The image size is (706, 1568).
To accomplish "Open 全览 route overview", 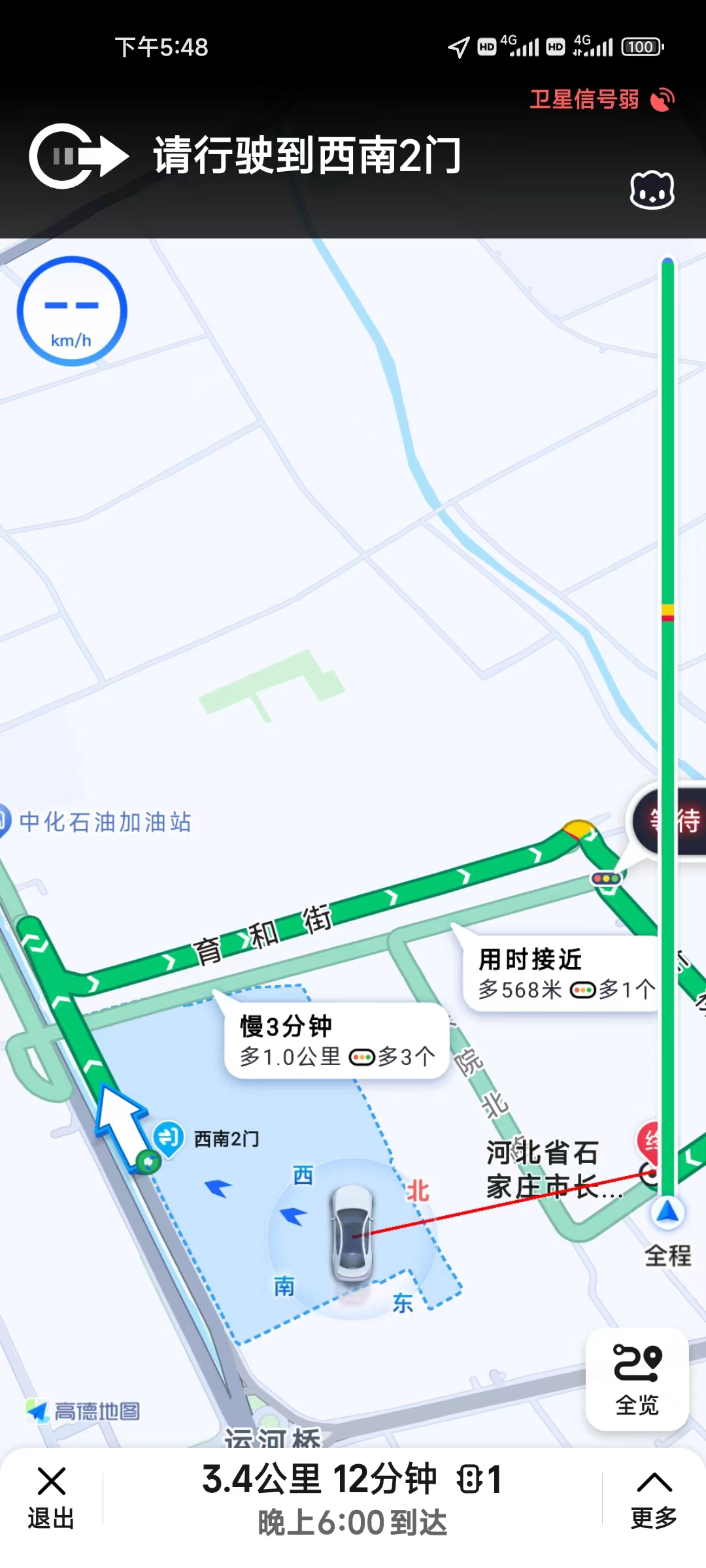I will [x=637, y=1379].
